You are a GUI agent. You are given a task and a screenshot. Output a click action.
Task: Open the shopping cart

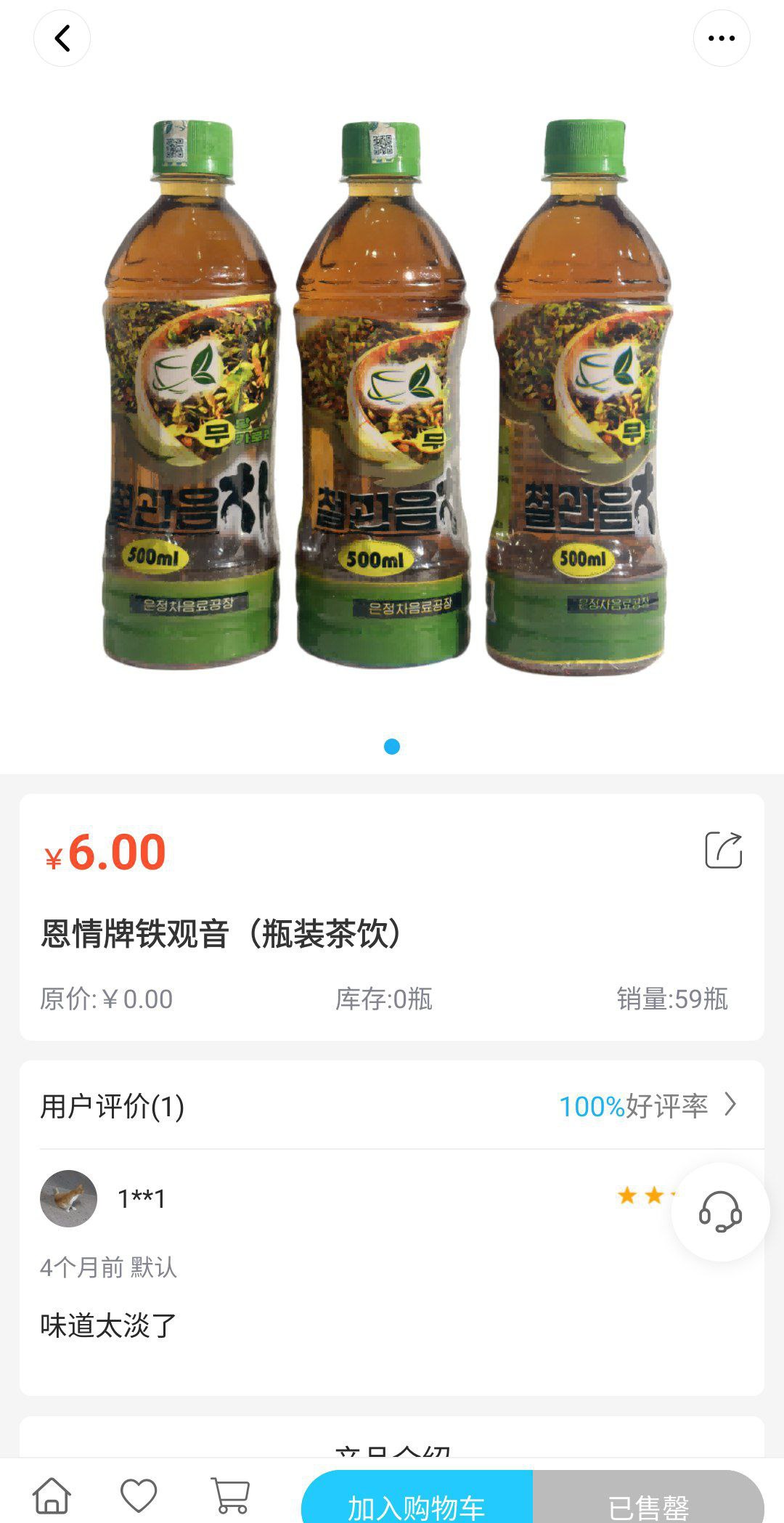pos(231,1496)
